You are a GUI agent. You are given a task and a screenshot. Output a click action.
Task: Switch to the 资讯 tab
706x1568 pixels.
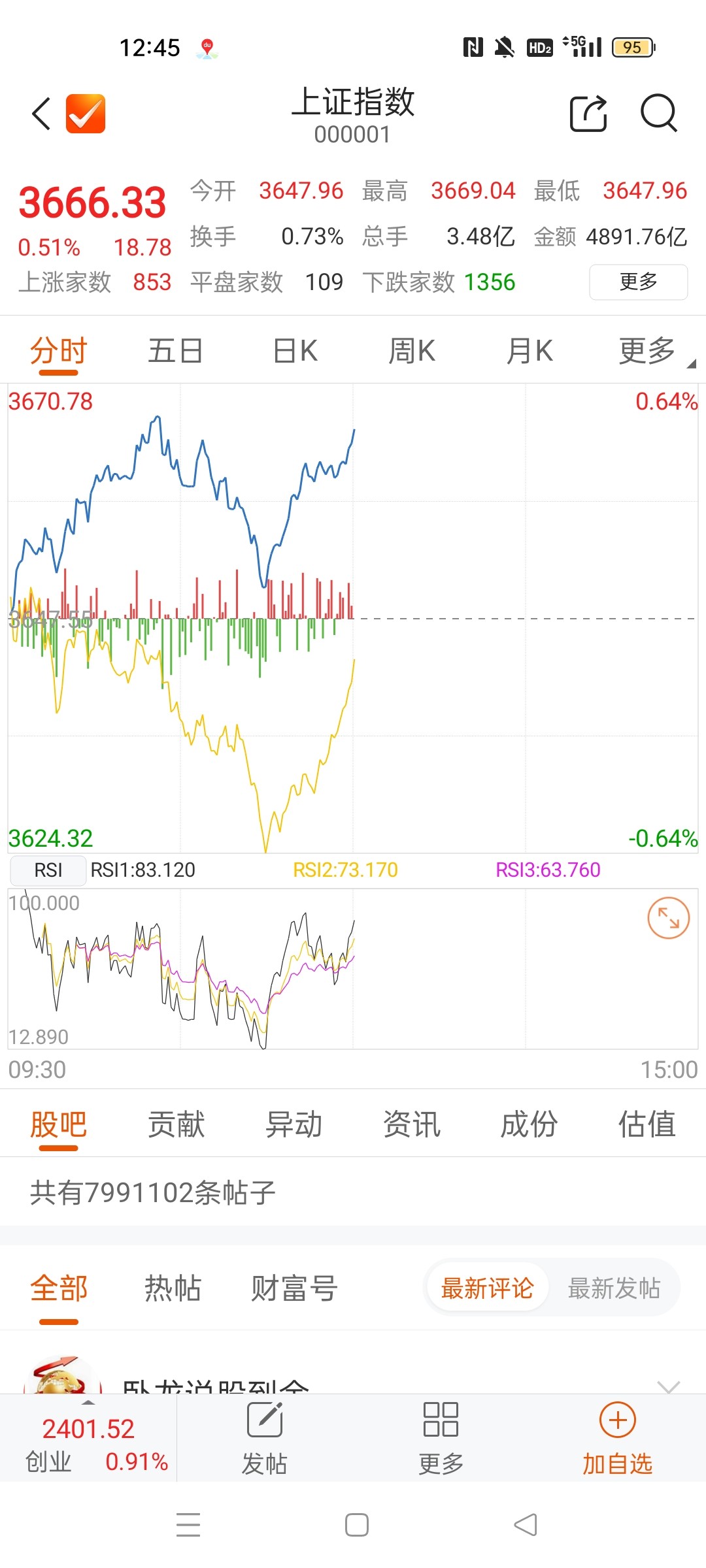click(x=412, y=1125)
